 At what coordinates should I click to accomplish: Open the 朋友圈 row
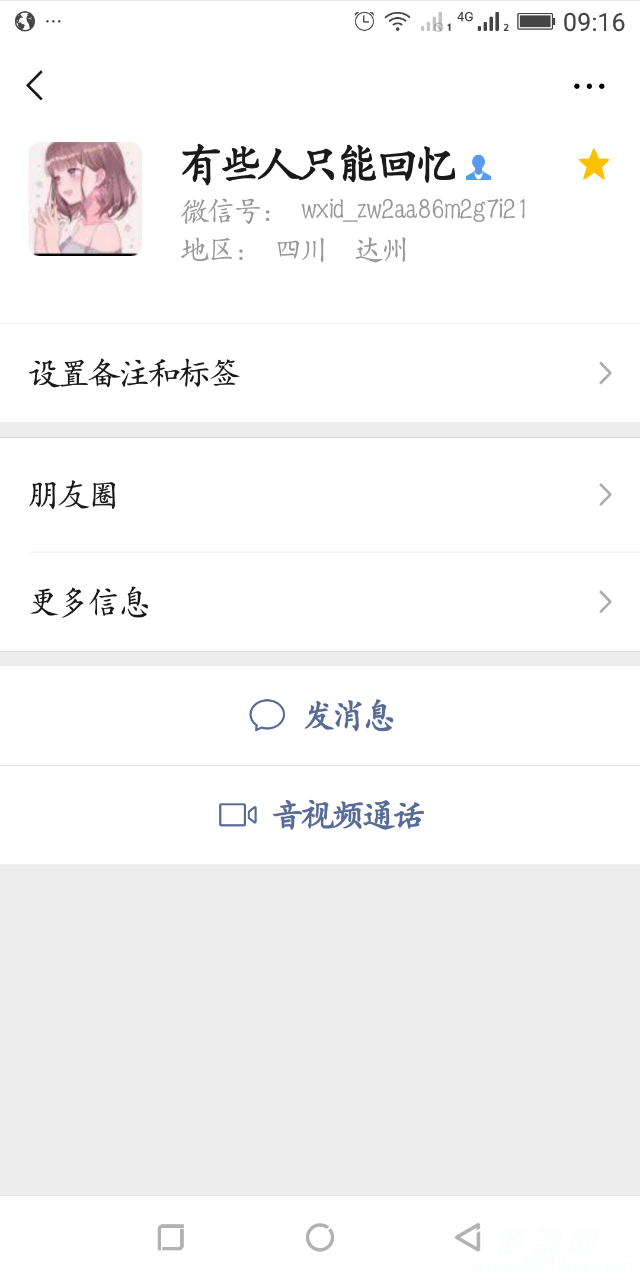tap(320, 495)
